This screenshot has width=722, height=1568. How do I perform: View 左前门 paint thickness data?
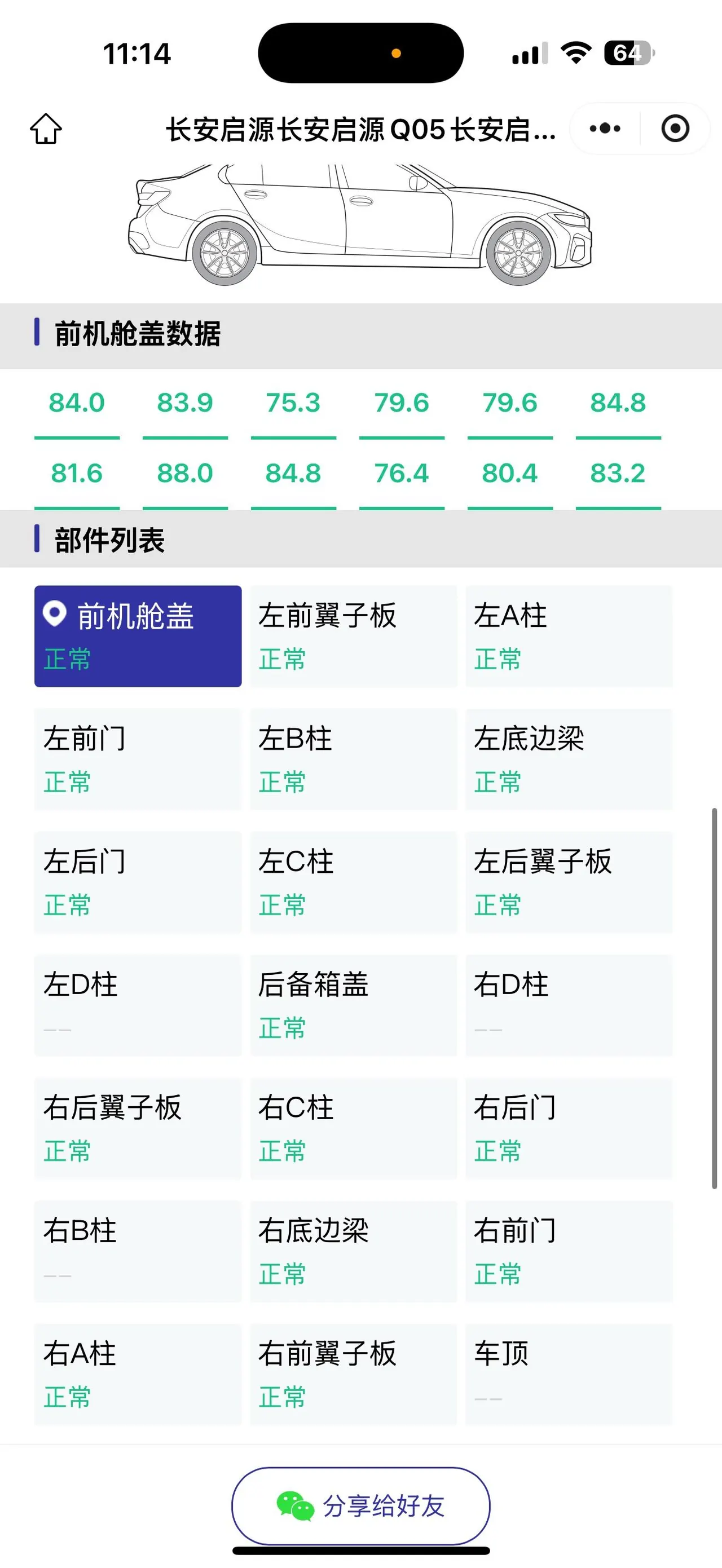[138, 759]
